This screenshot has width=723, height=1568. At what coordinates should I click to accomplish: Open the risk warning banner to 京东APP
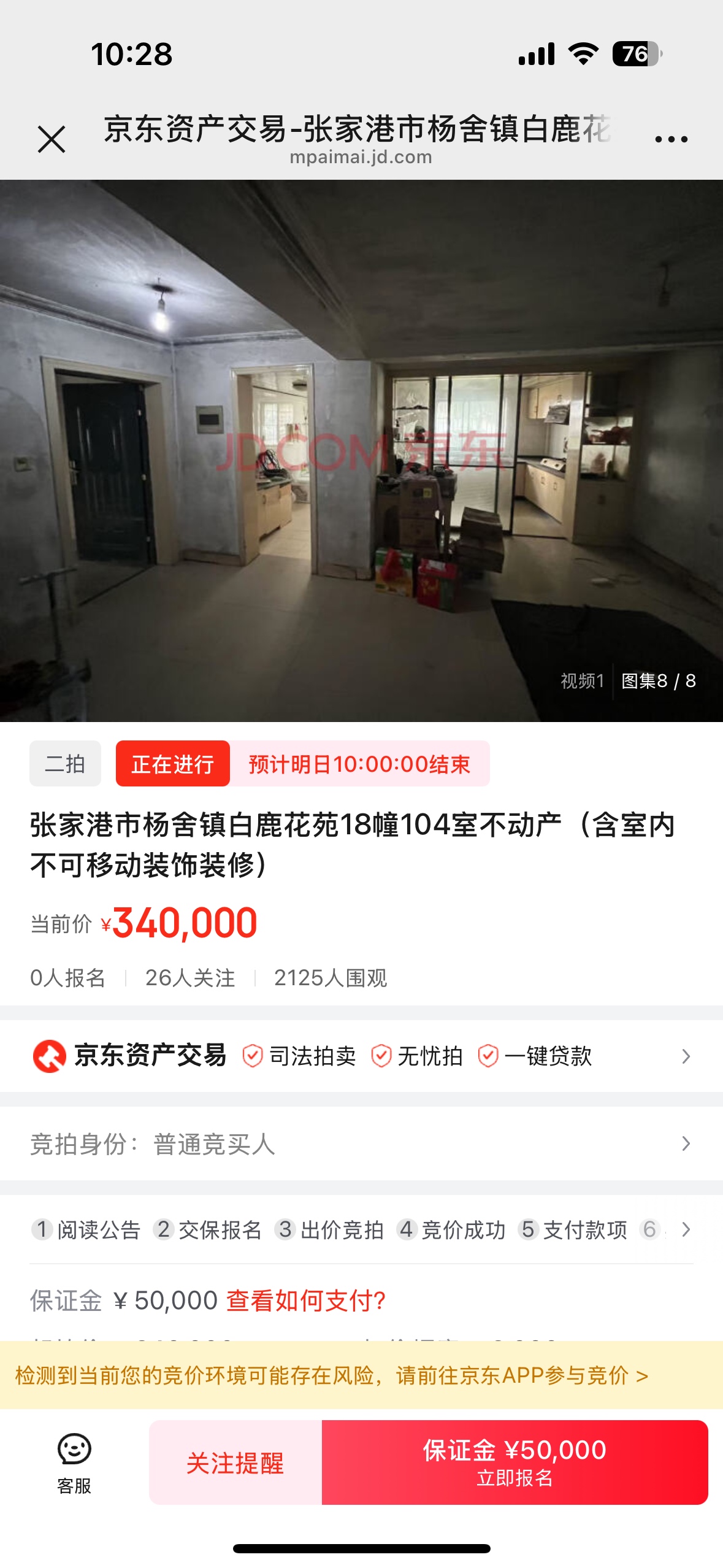pos(332,1375)
